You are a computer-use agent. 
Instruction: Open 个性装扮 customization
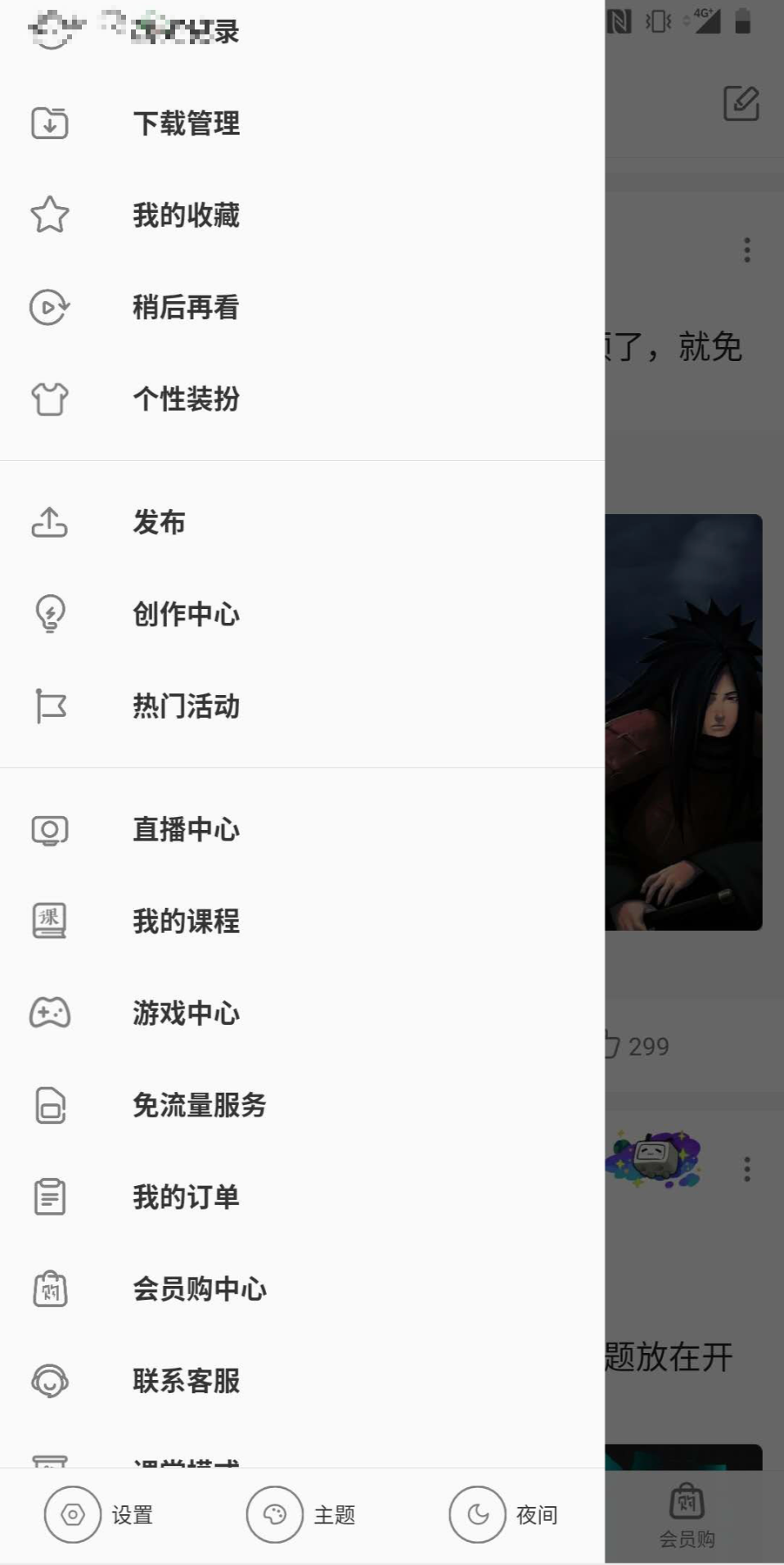[302, 399]
